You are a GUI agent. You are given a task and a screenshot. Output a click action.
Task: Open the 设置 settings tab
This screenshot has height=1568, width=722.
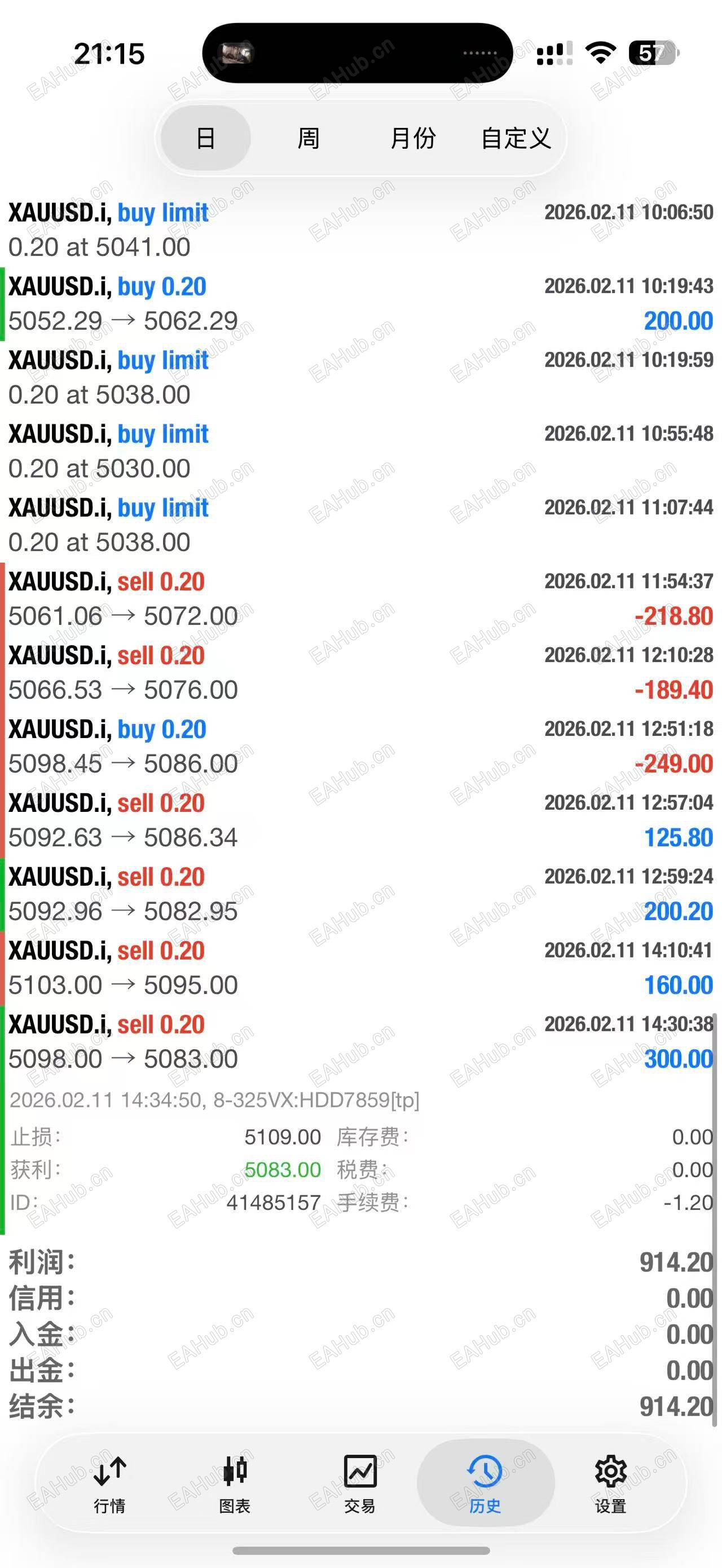pos(610,1484)
